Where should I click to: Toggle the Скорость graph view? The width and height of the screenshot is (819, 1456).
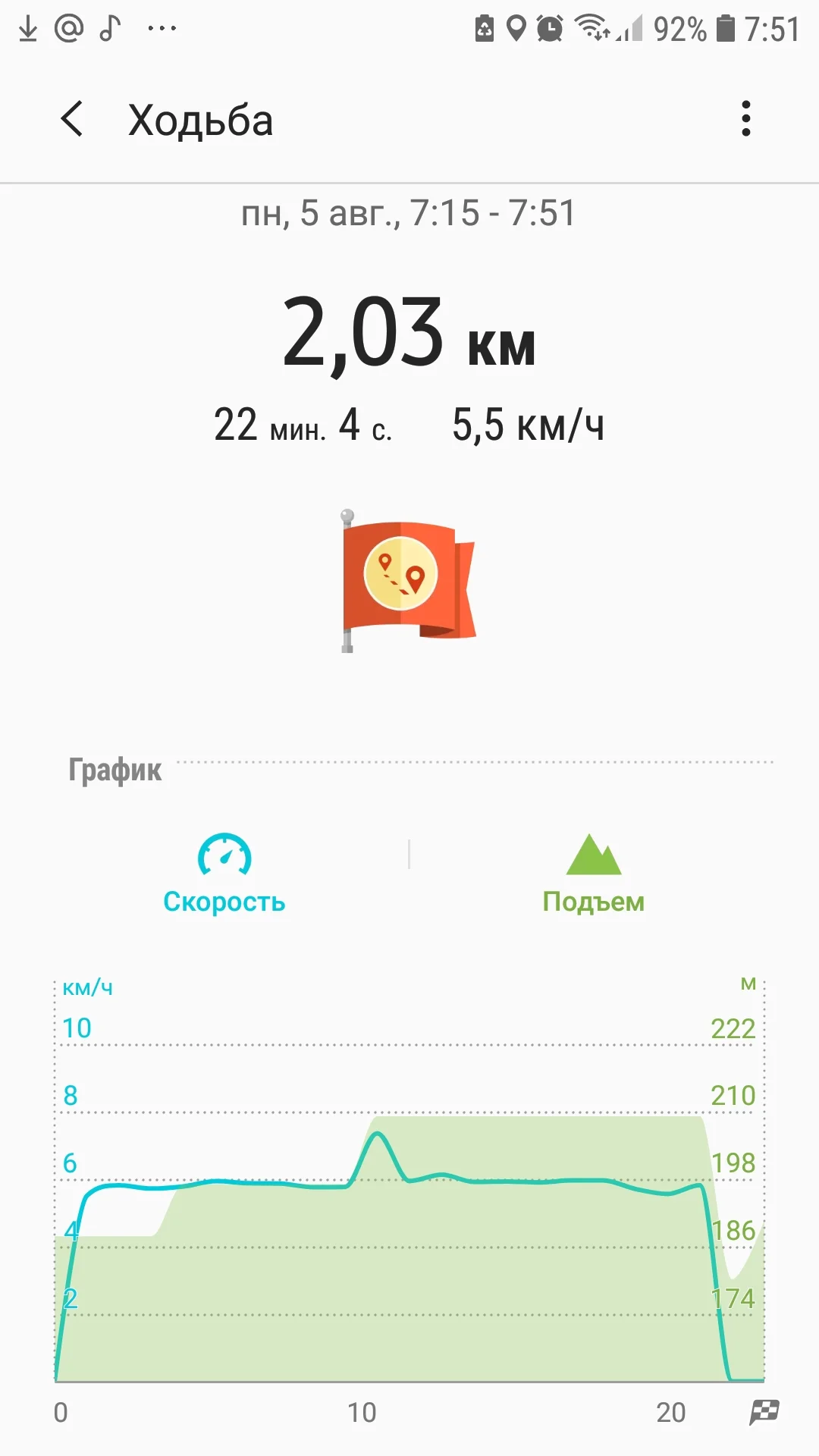[224, 901]
